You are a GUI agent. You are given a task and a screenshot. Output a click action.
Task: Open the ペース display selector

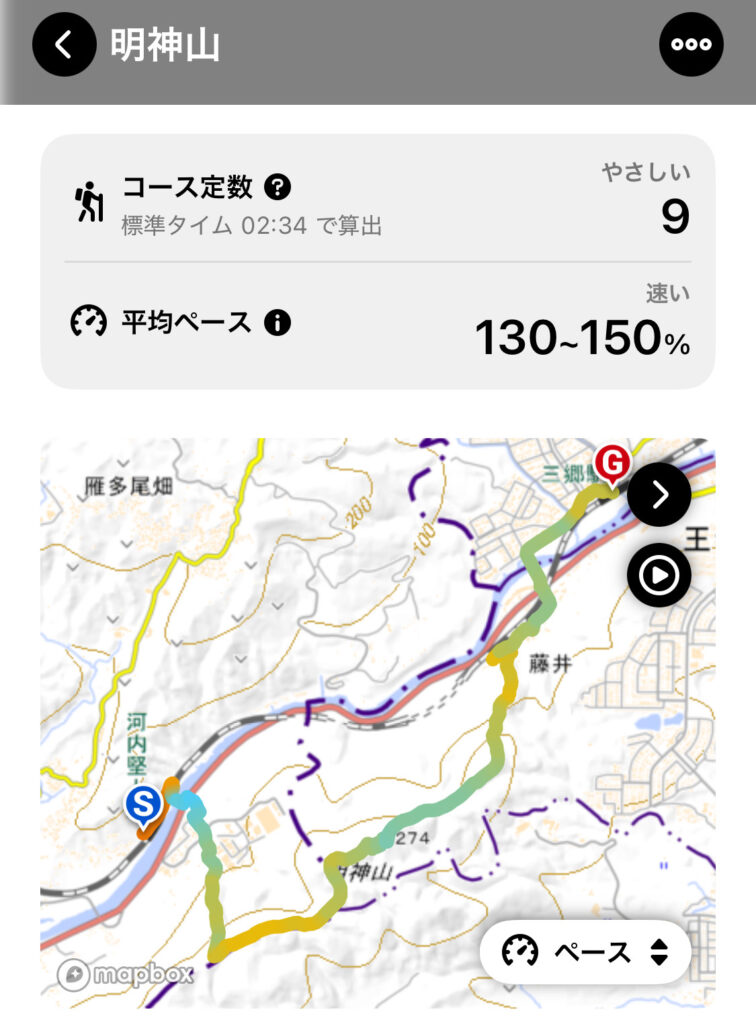(585, 952)
